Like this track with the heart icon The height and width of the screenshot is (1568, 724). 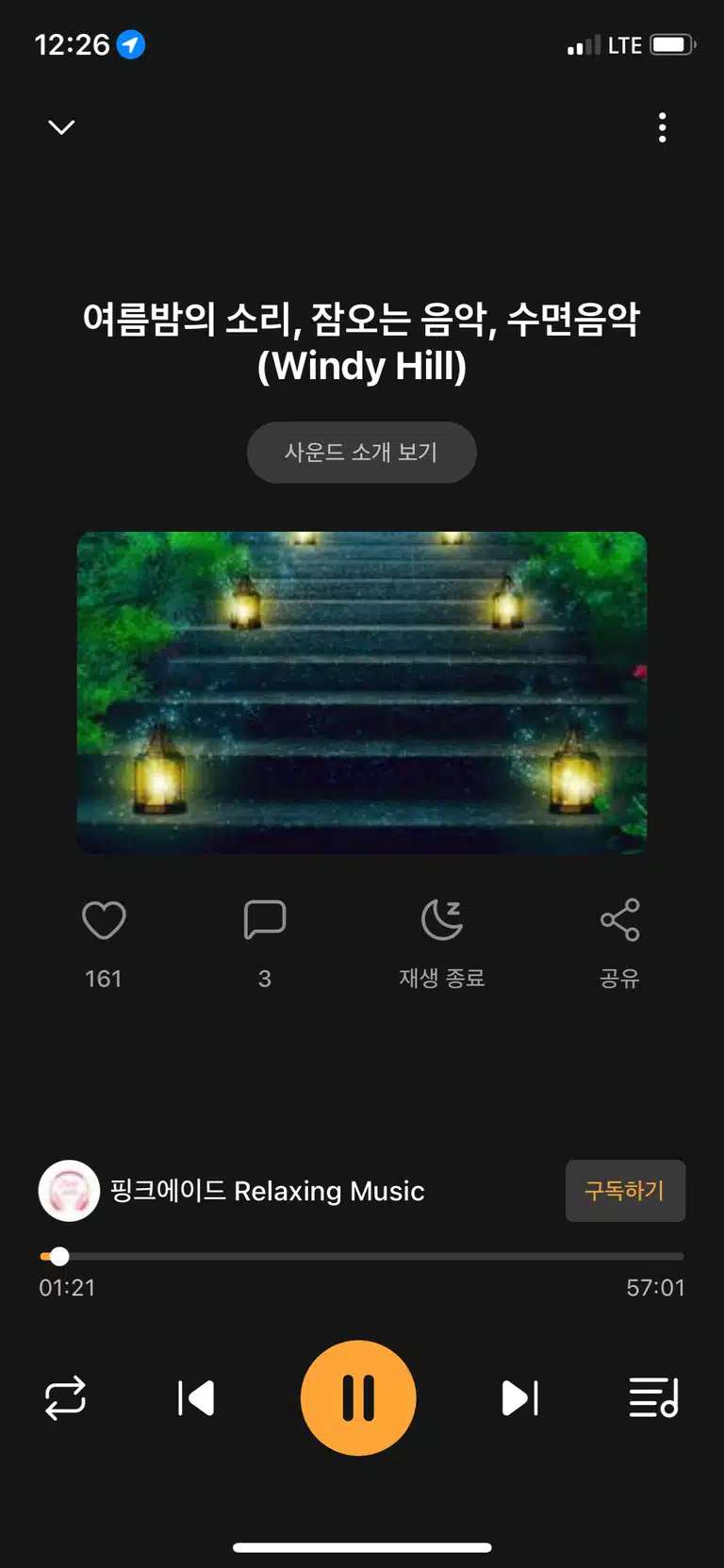pos(104,920)
